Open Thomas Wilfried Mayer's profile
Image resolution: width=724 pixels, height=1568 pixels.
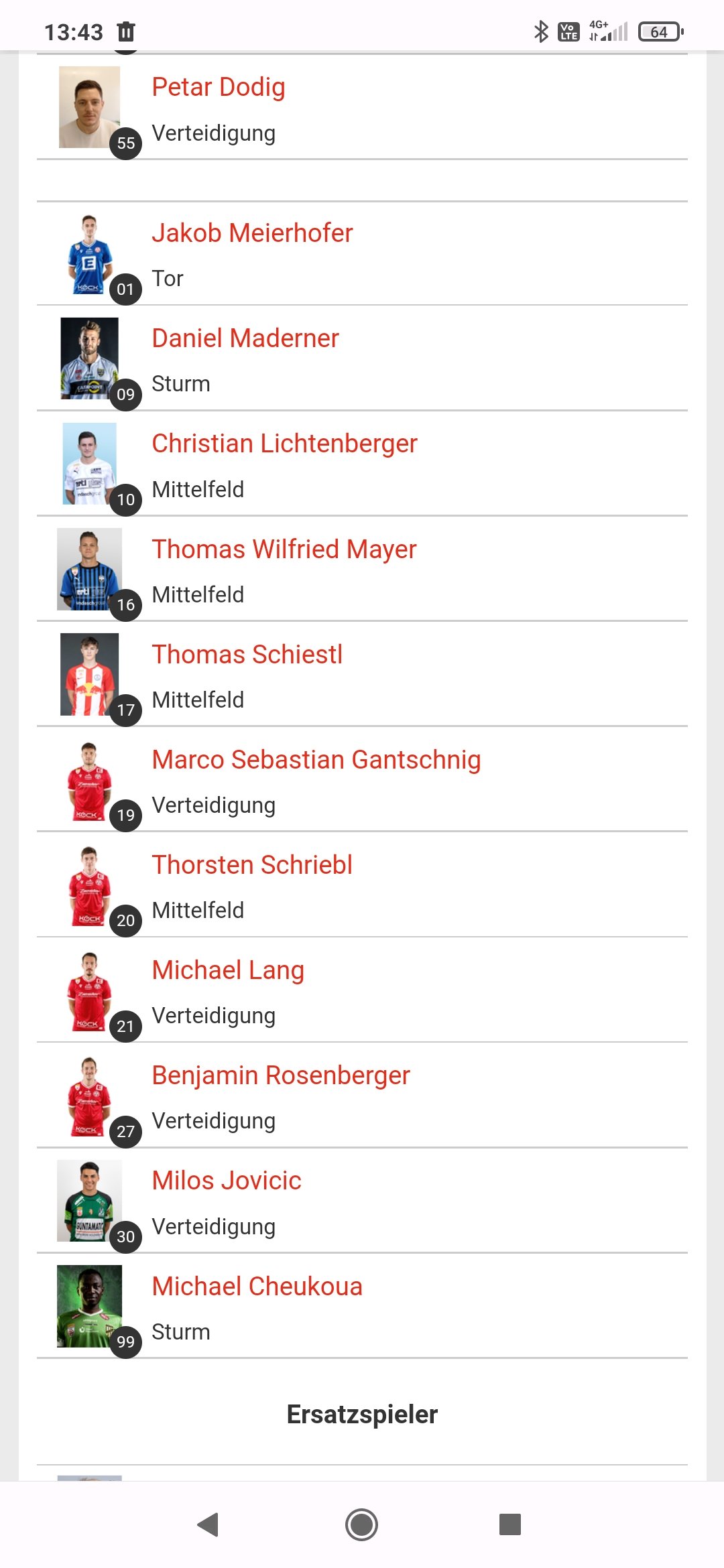point(284,549)
